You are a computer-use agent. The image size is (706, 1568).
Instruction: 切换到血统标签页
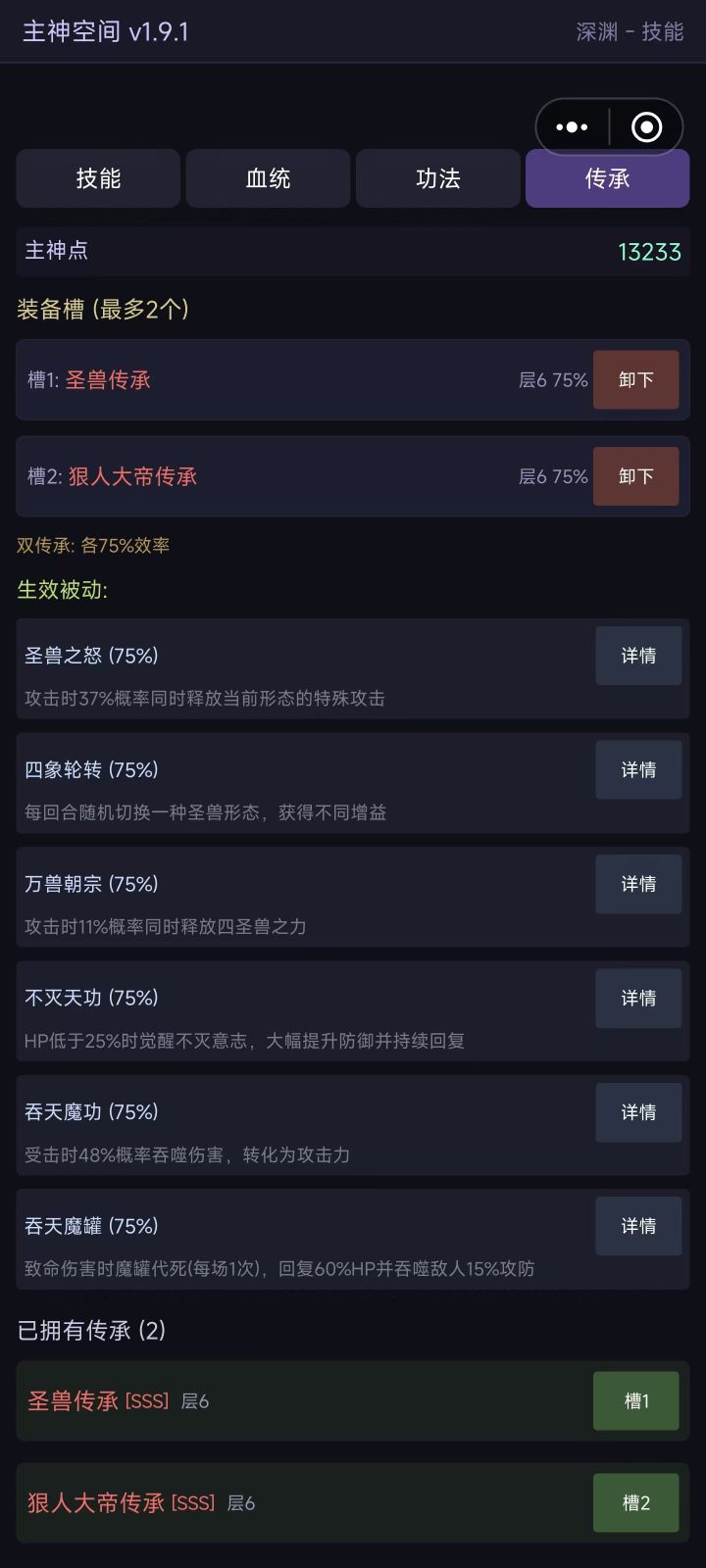(x=268, y=178)
